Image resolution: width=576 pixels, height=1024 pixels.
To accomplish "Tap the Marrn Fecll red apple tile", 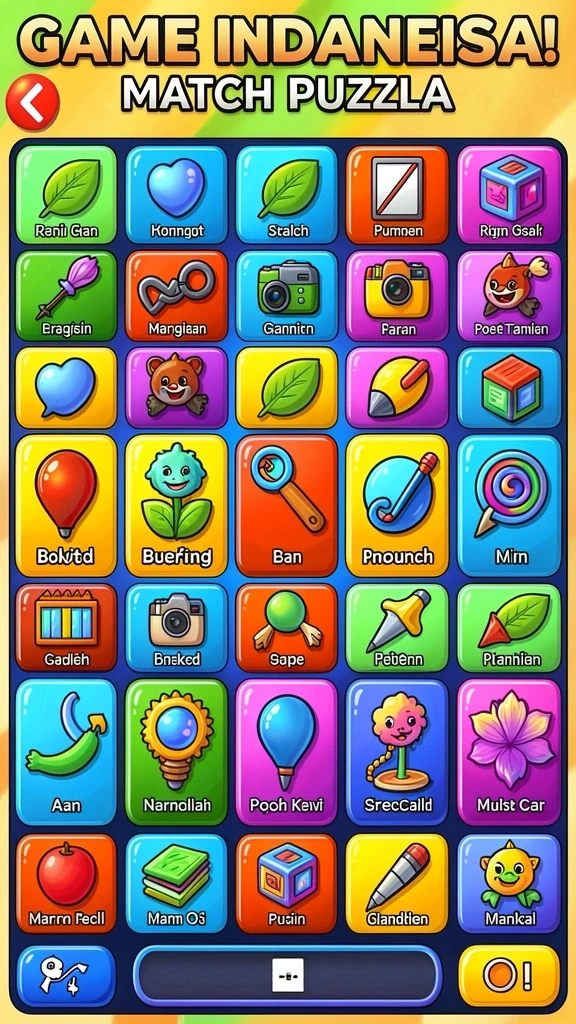I will [x=66, y=883].
